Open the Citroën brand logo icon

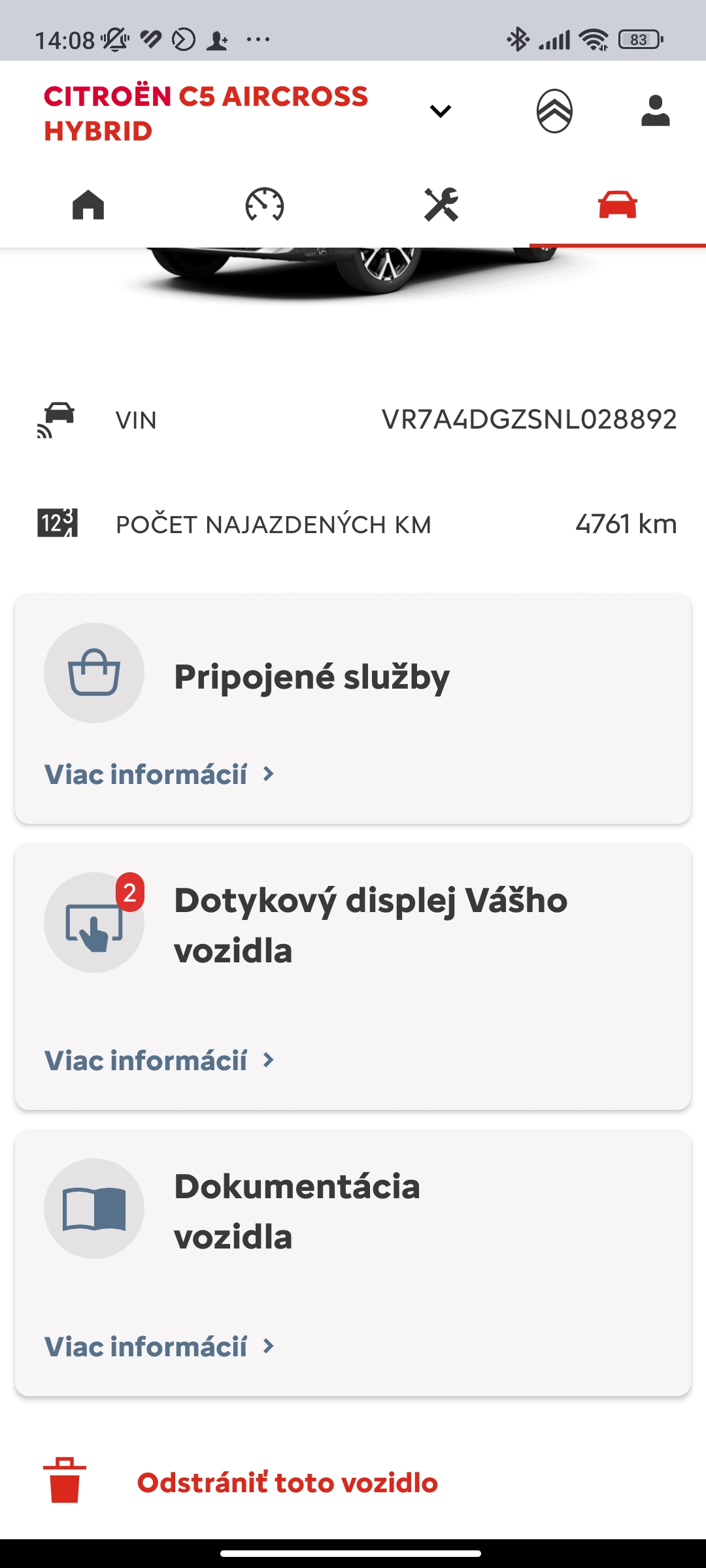coord(554,111)
